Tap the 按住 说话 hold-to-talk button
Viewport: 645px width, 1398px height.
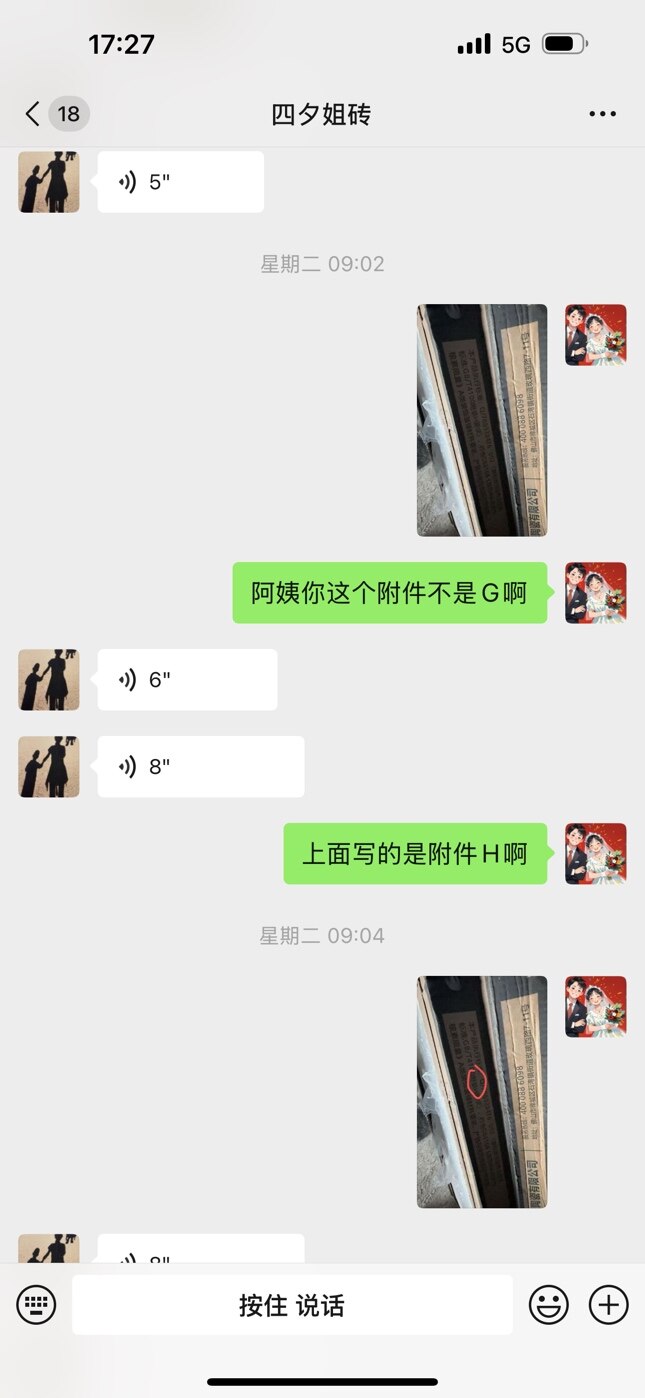tap(292, 1304)
